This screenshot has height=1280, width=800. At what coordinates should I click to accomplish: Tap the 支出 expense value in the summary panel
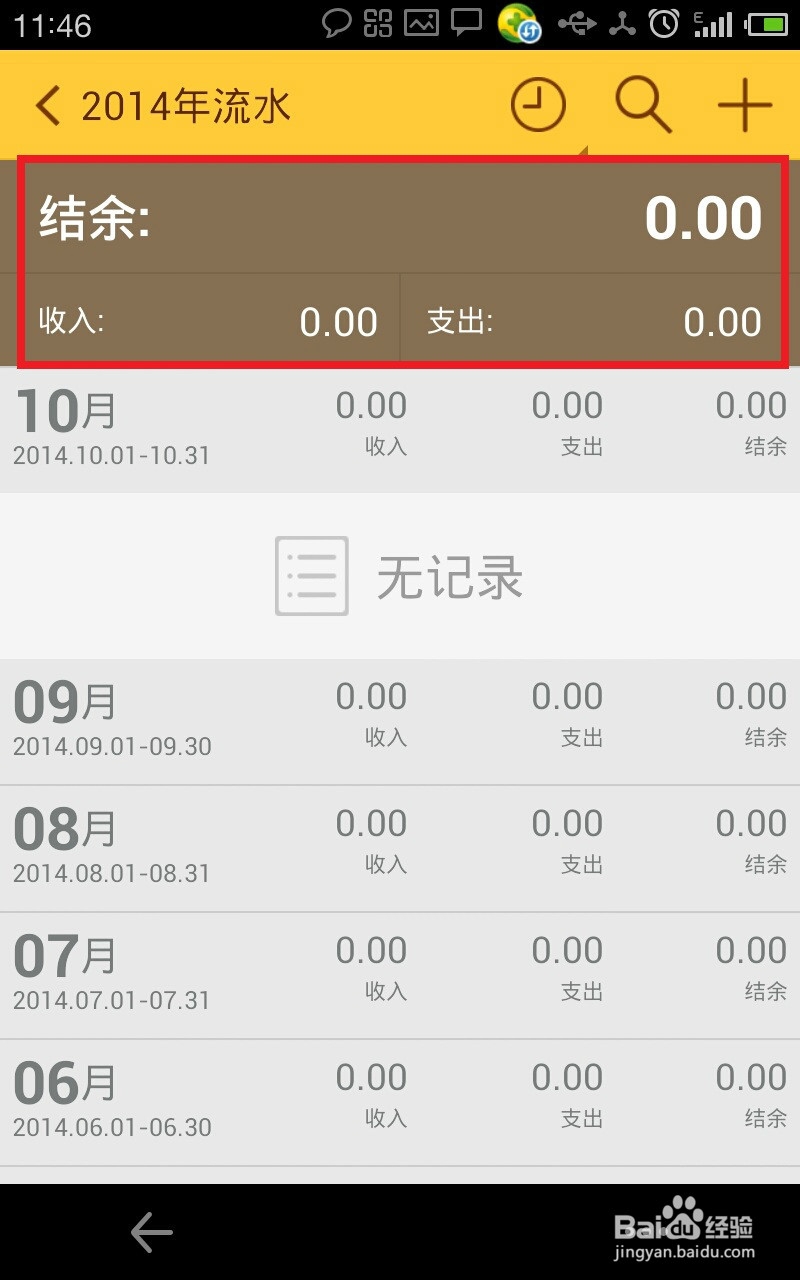[722, 321]
